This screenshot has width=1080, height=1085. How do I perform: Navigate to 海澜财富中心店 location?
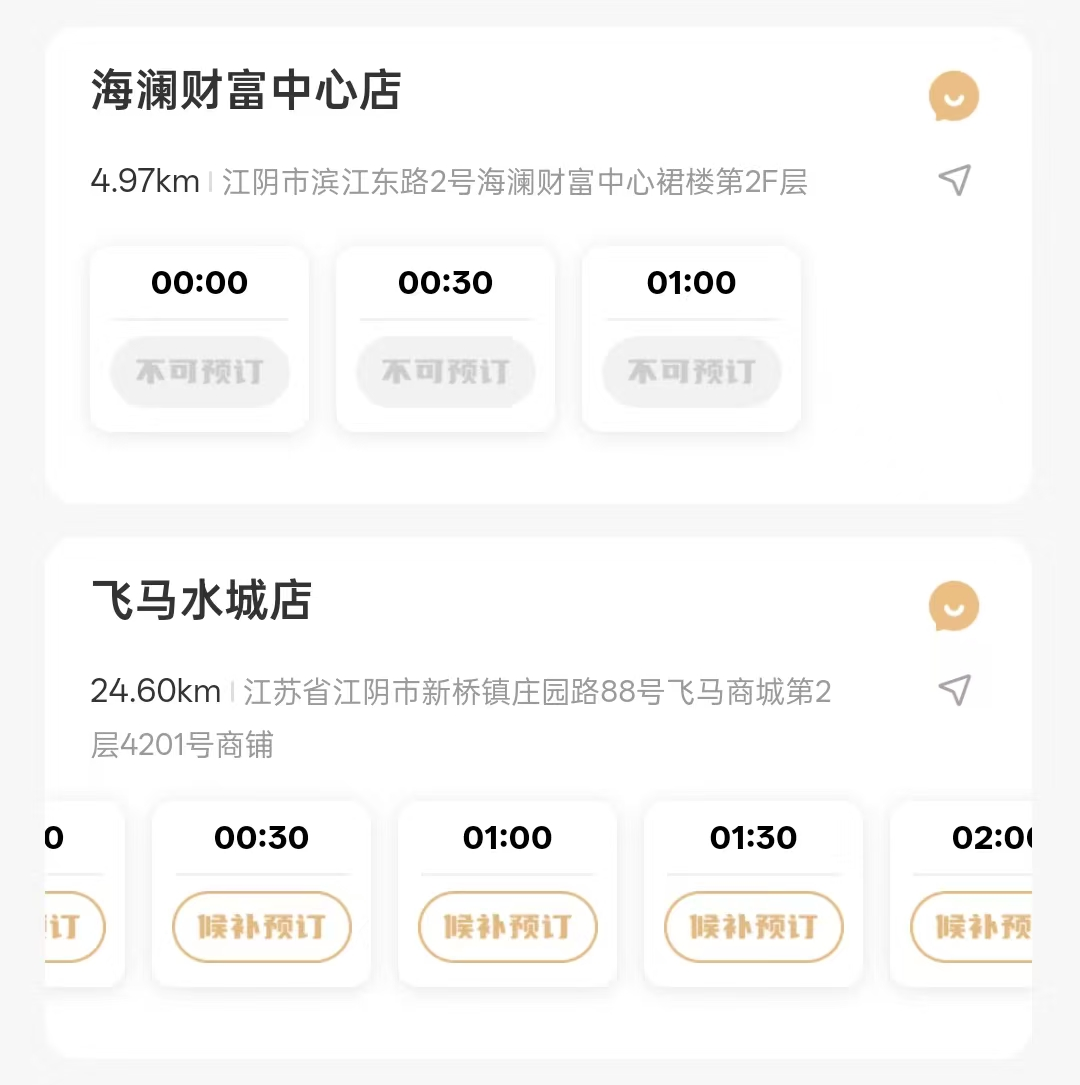click(955, 180)
